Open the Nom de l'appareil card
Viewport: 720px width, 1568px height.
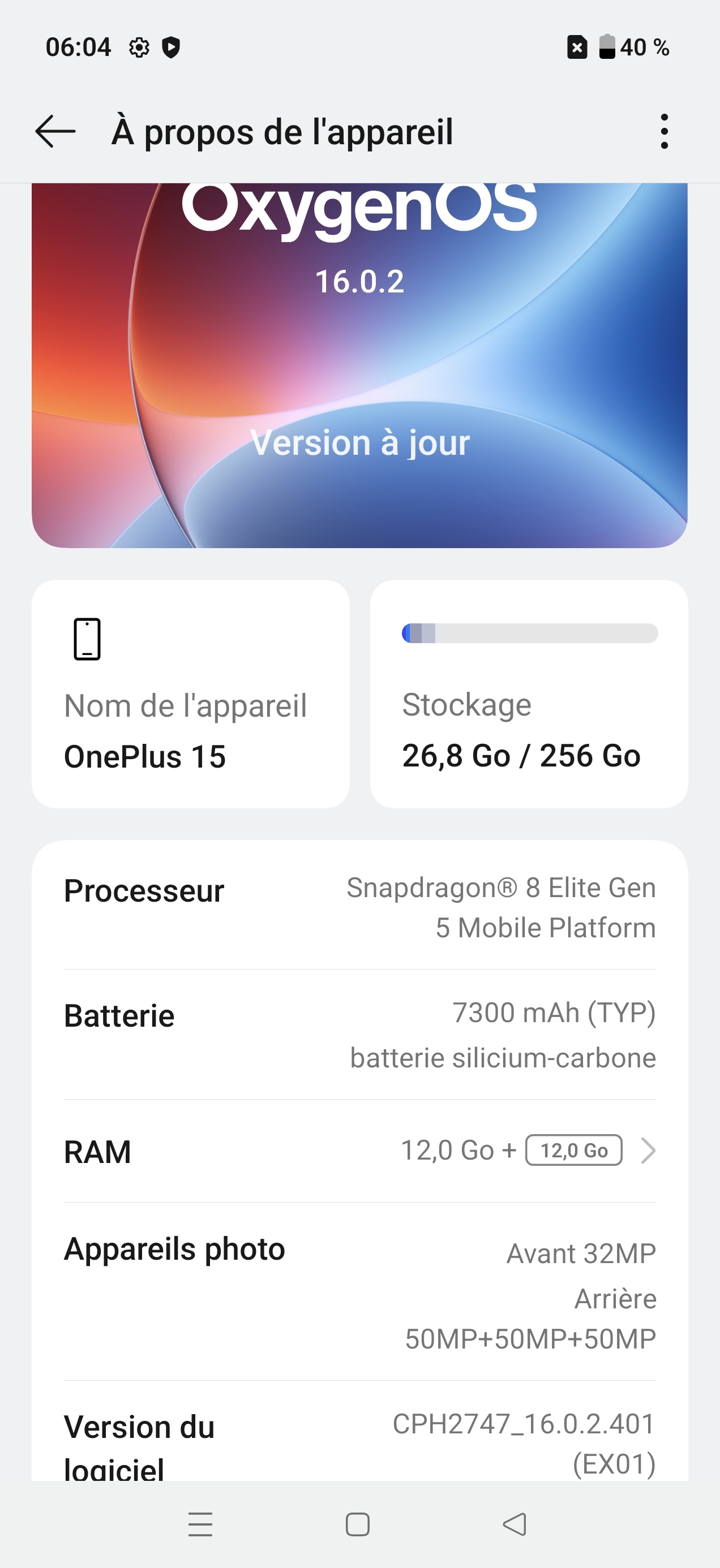point(191,694)
